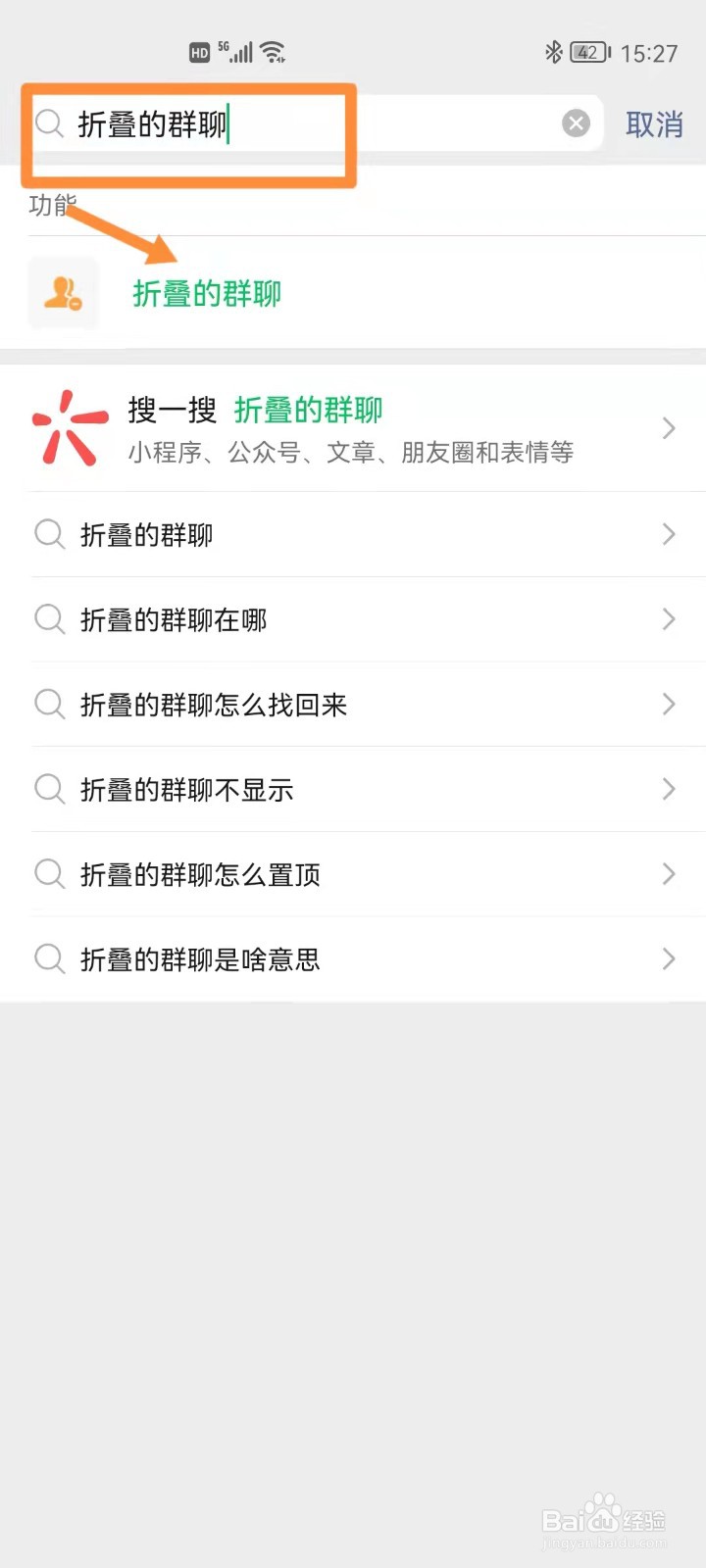
Task: Tap the magnifier beside 折叠的群聊不显示
Action: pyautogui.click(x=49, y=790)
